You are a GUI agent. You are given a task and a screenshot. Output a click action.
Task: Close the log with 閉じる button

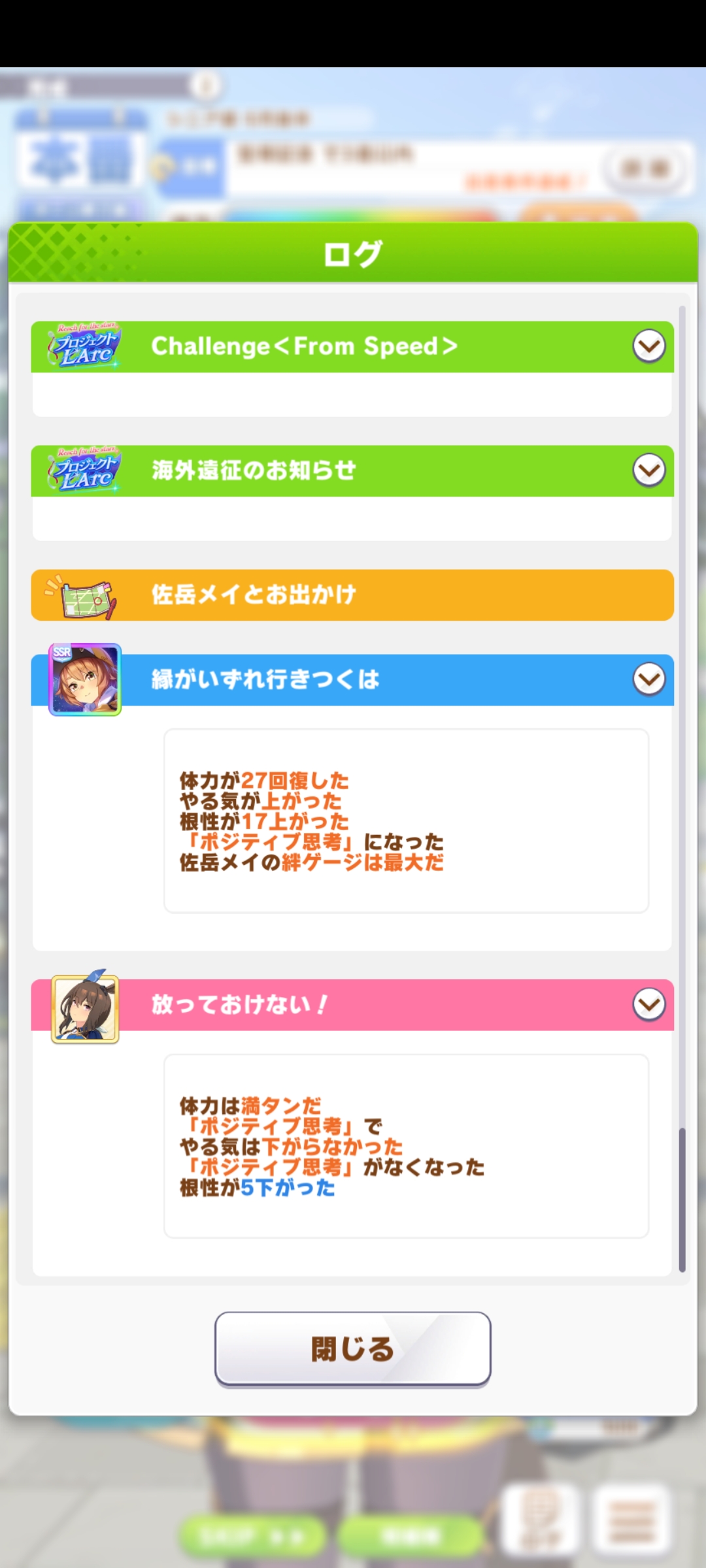coord(352,1348)
